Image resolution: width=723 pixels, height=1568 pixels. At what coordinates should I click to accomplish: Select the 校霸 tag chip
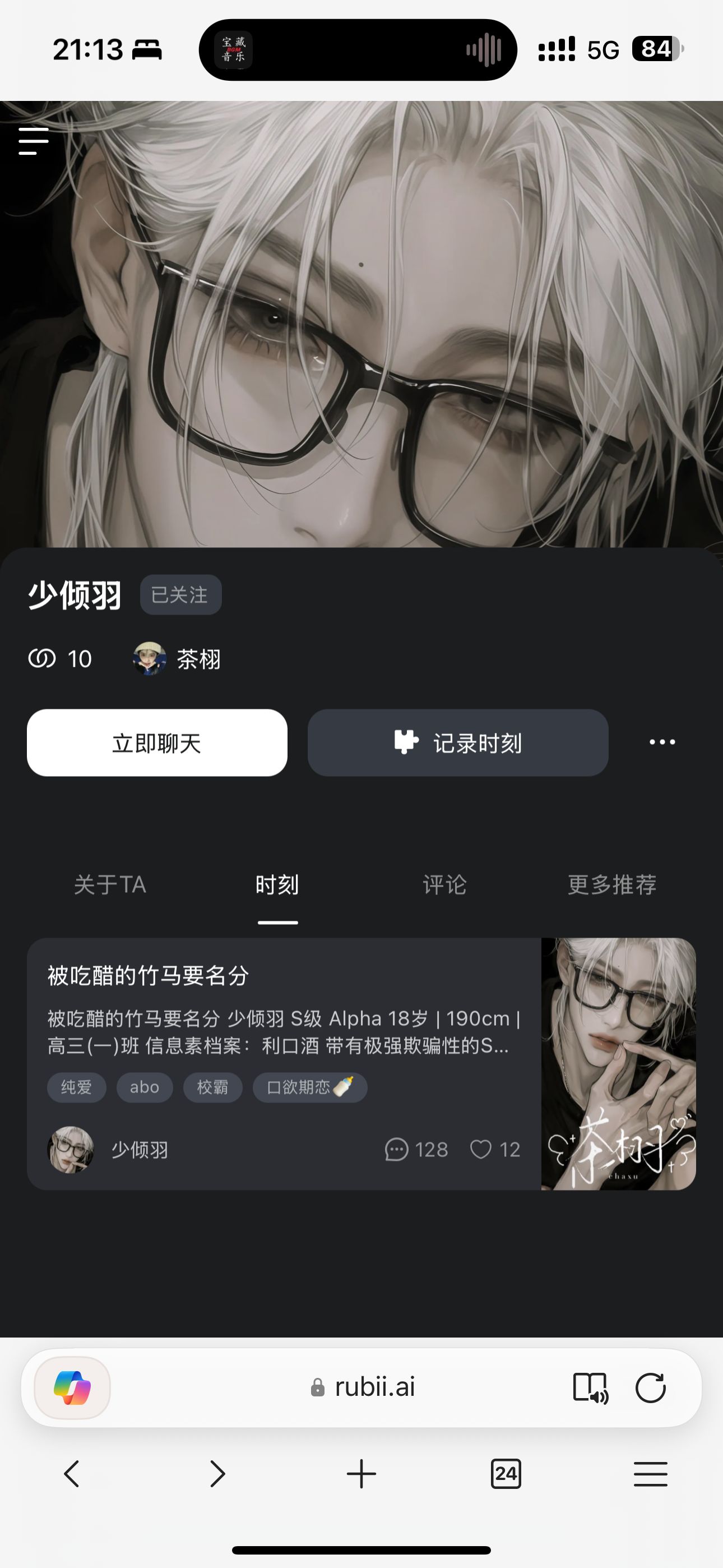click(x=212, y=1087)
